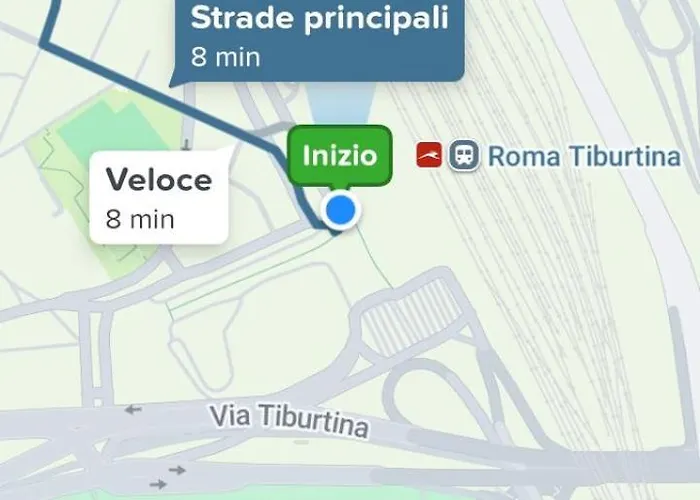Viewport: 700px width, 500px height.
Task: Select the Strade principali route callout
Action: (x=318, y=35)
